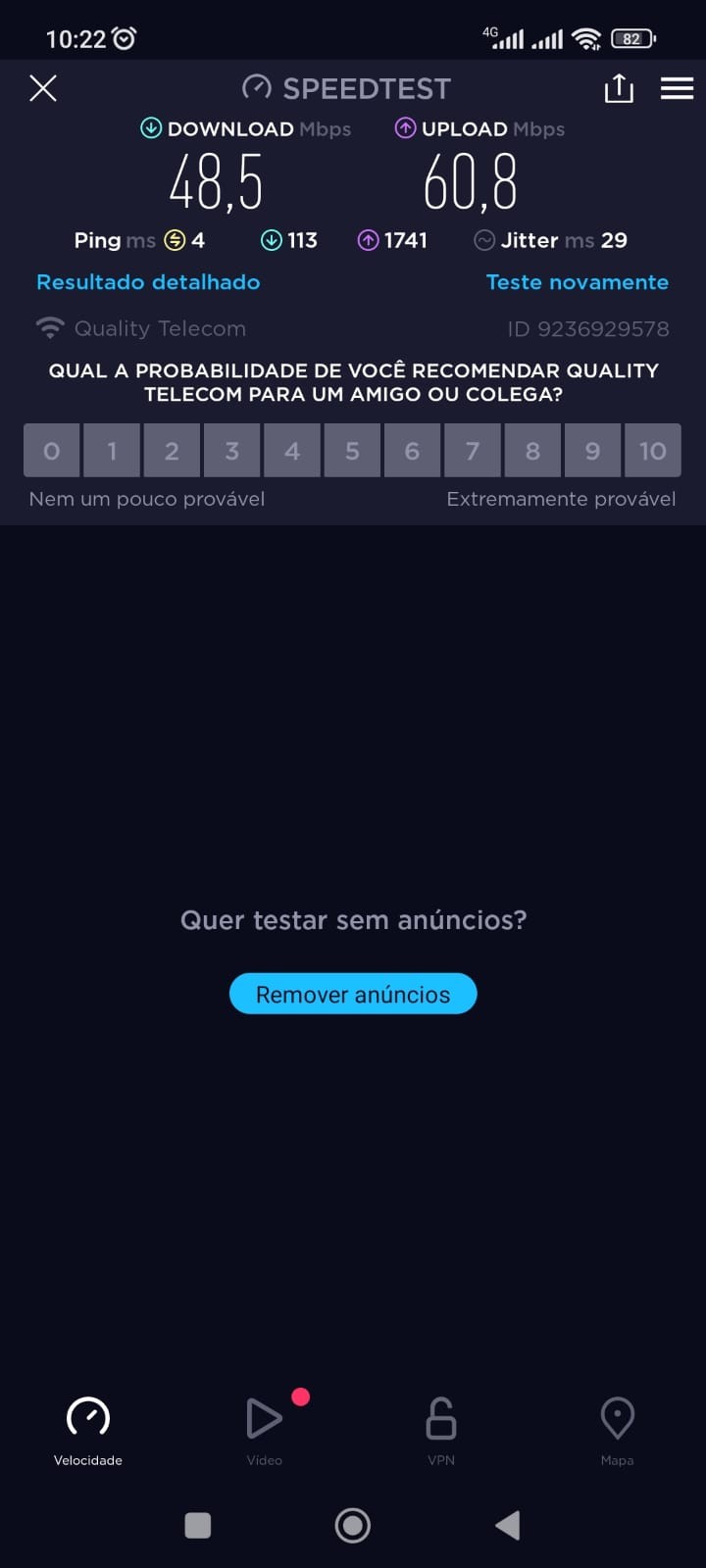Rate Quality Telecom with 10

click(652, 451)
